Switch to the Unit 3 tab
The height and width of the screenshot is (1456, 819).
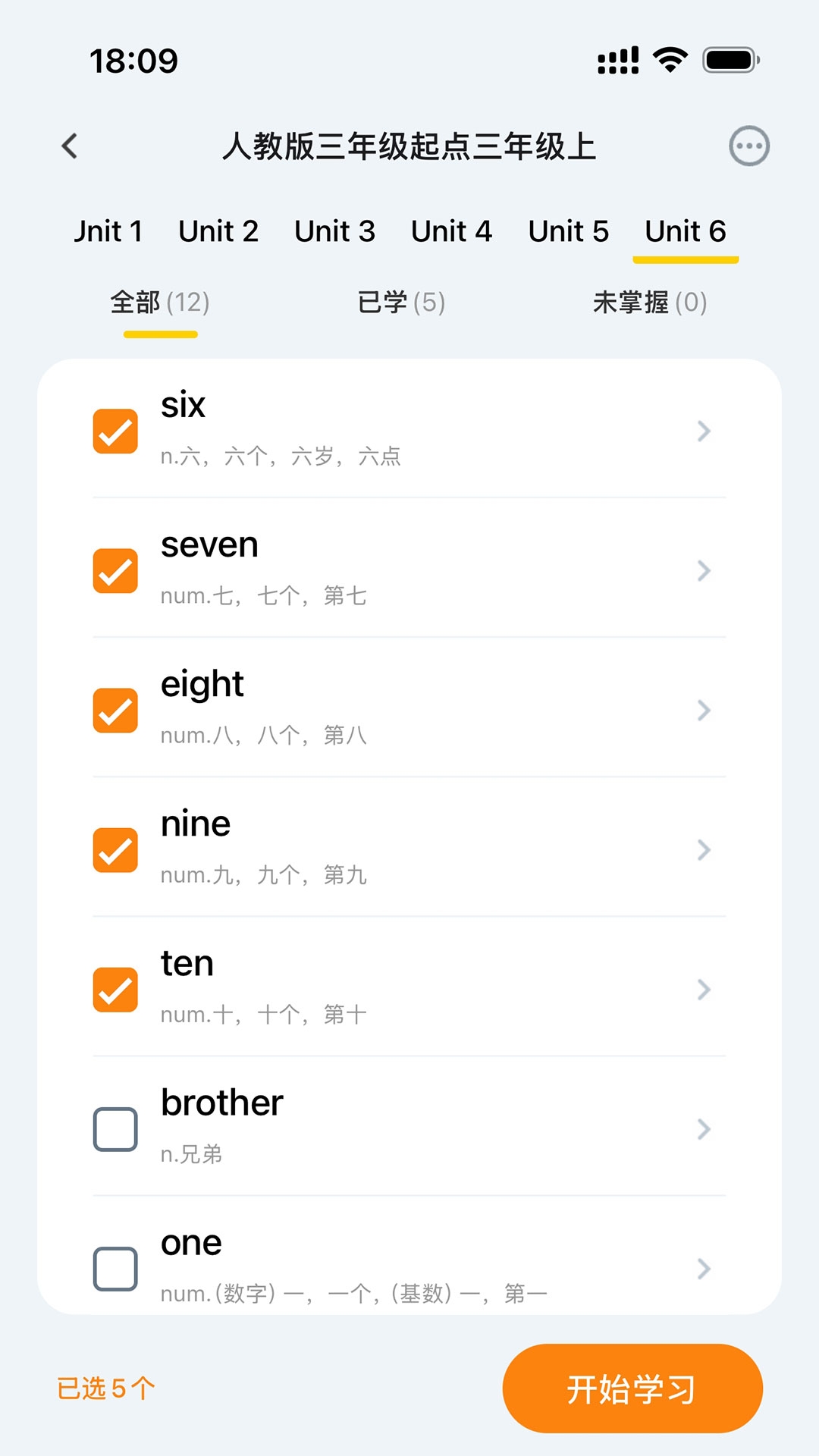click(x=334, y=231)
